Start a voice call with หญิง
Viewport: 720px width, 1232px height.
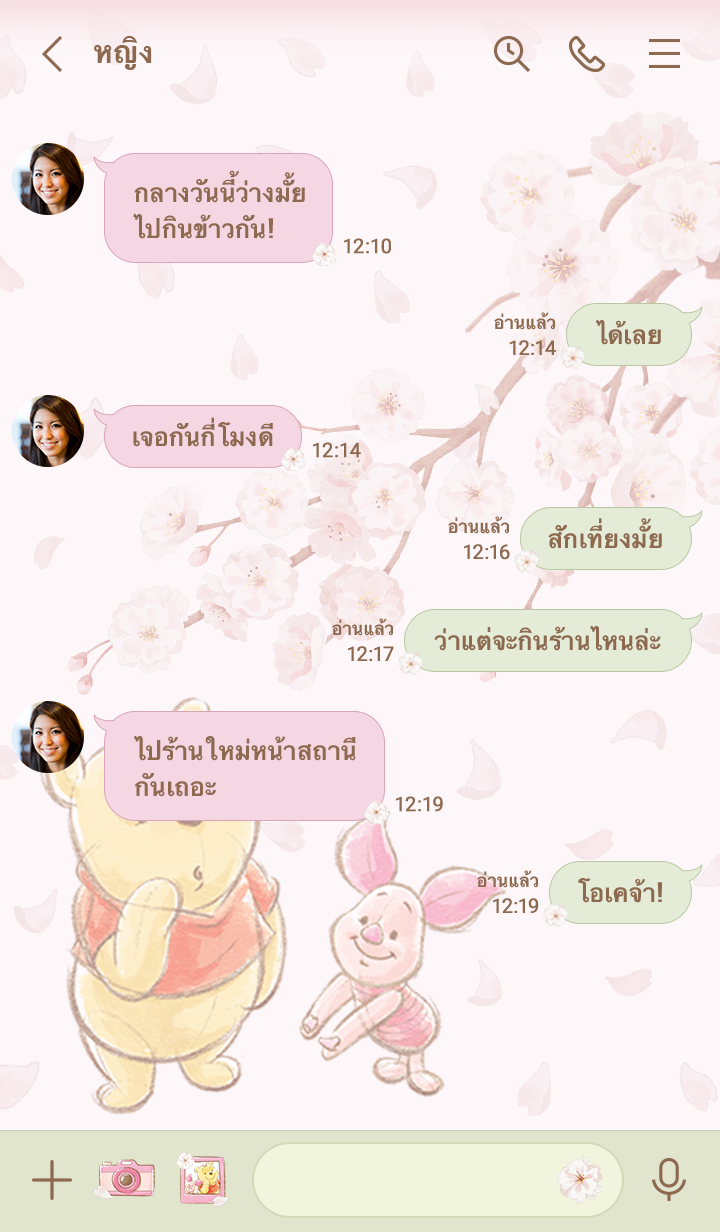point(586,54)
